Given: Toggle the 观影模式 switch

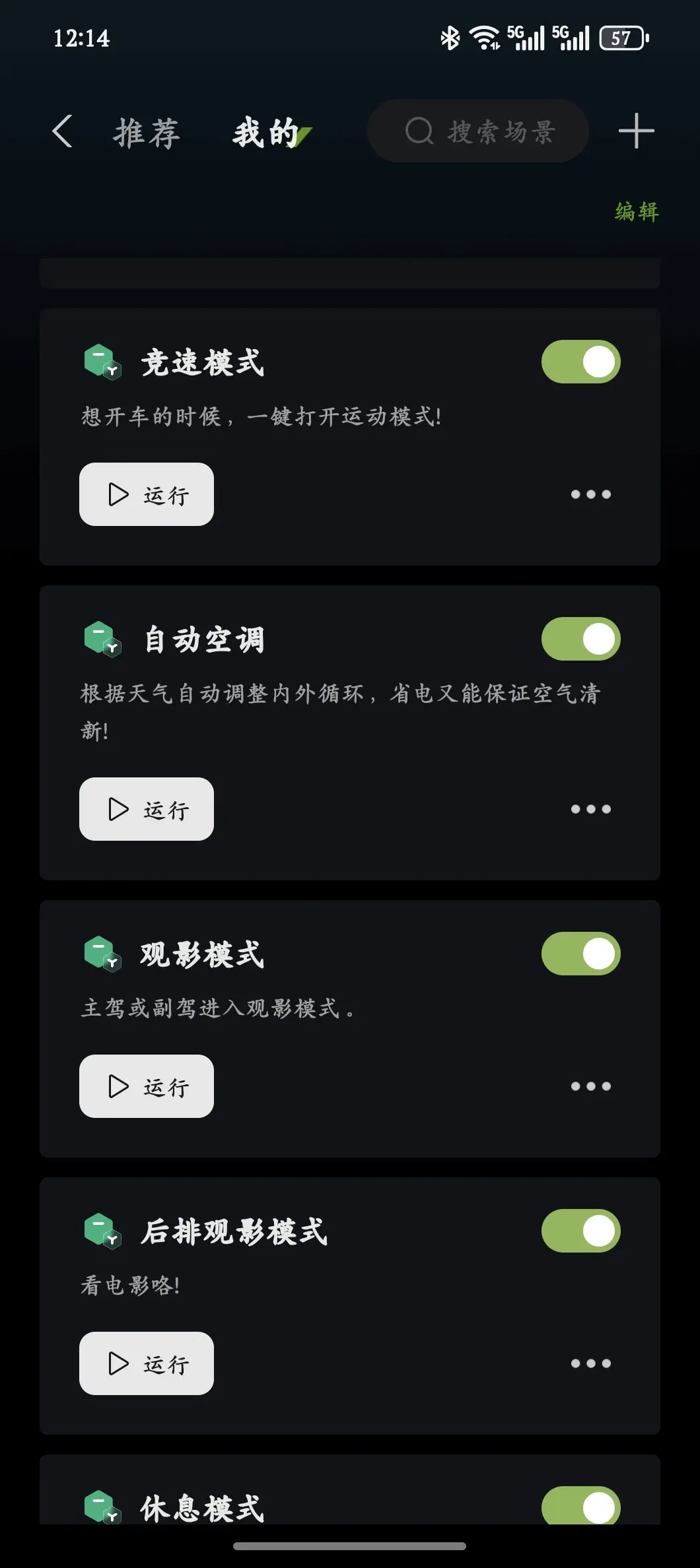Looking at the screenshot, I should [581, 954].
